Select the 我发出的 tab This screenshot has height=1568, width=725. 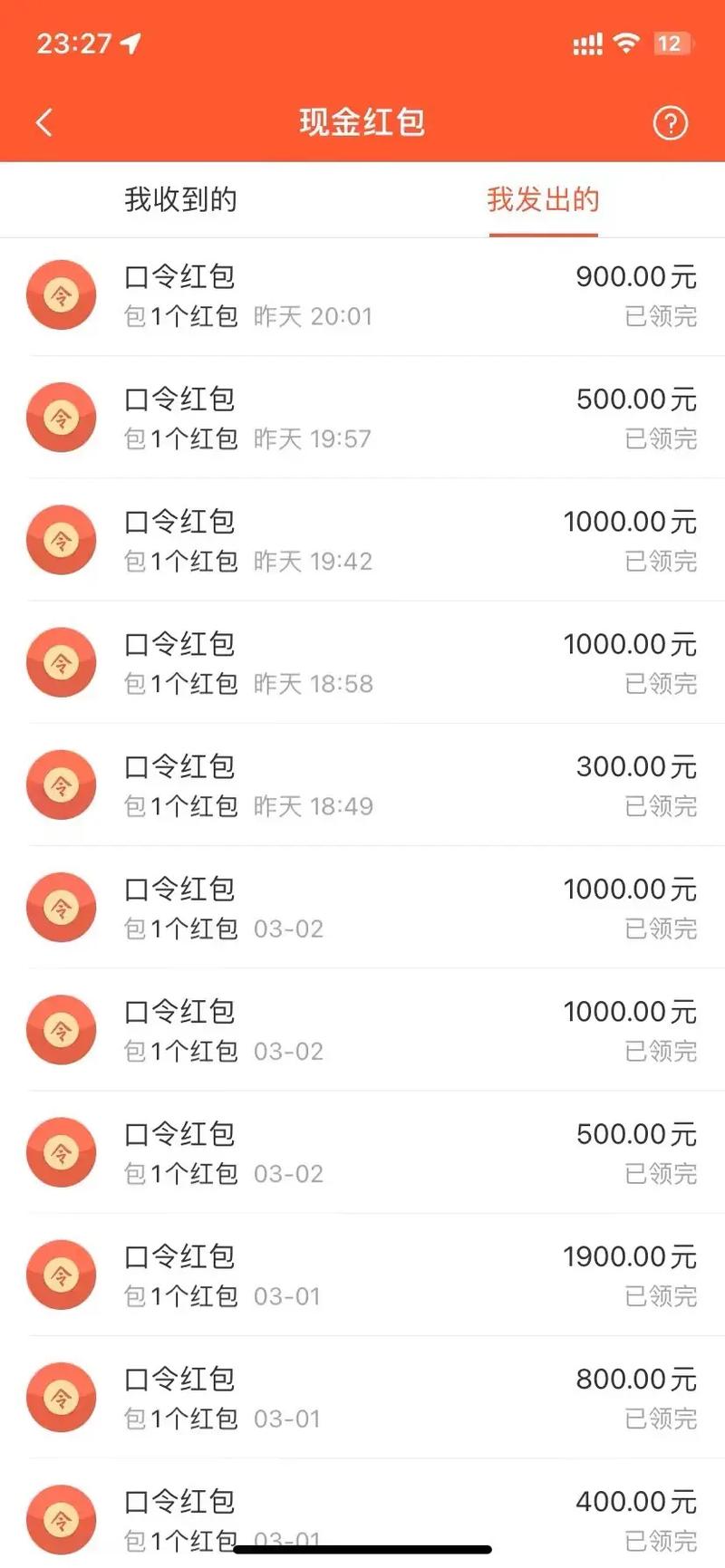coord(543,199)
